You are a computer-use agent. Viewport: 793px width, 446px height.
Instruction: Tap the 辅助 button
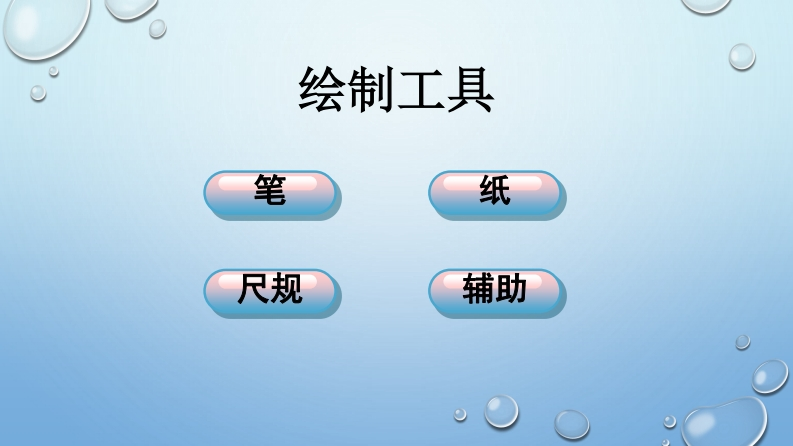coord(495,291)
